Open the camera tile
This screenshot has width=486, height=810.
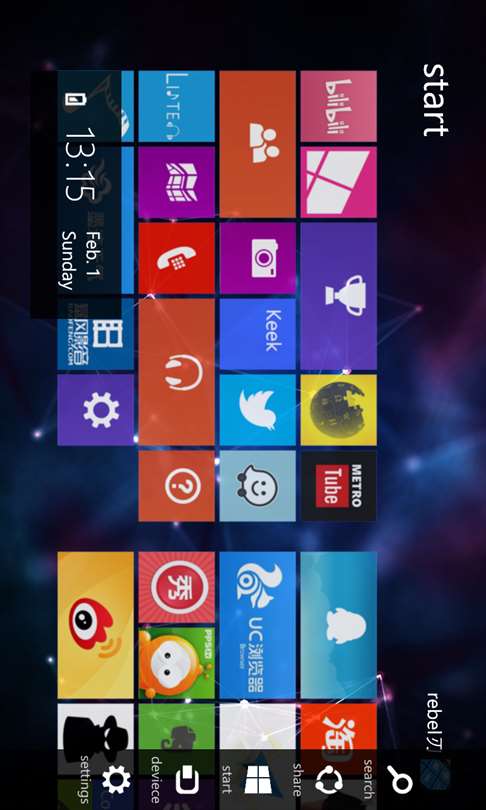(x=257, y=258)
